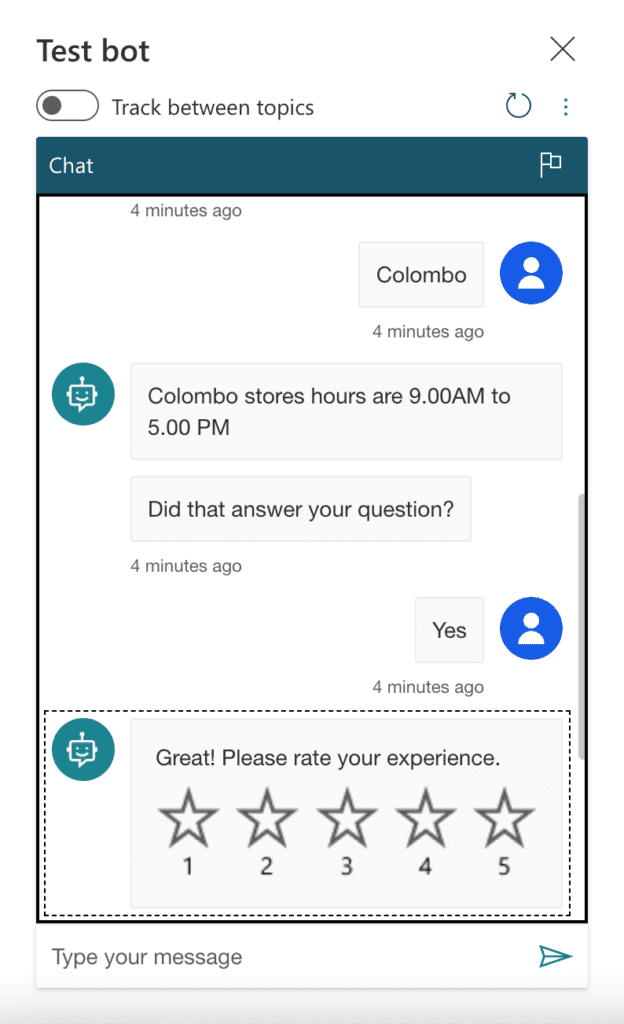Rate the experience 3 stars
The image size is (624, 1024).
tap(347, 831)
